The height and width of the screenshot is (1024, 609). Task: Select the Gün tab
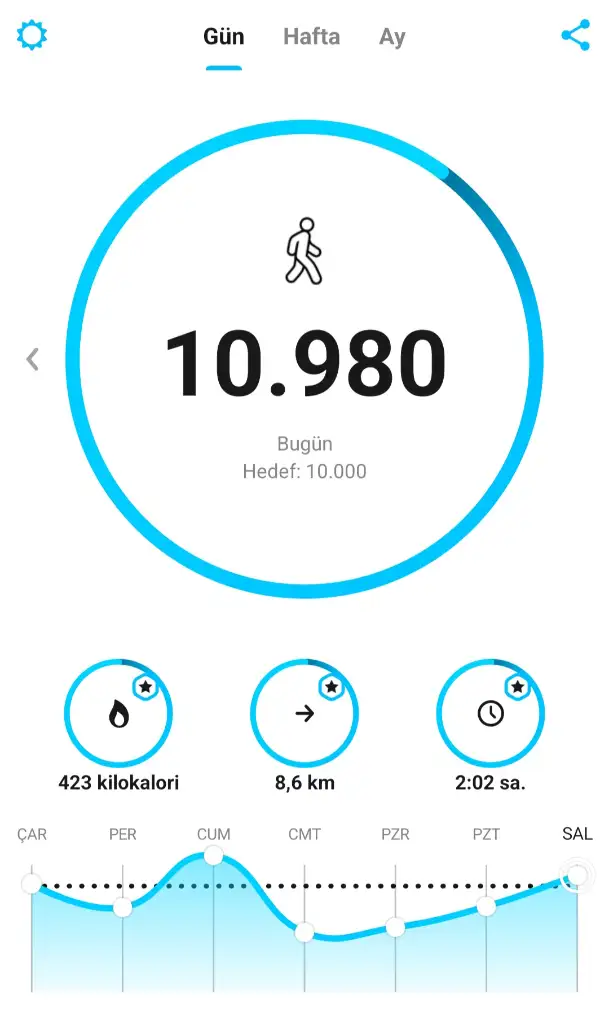[224, 37]
